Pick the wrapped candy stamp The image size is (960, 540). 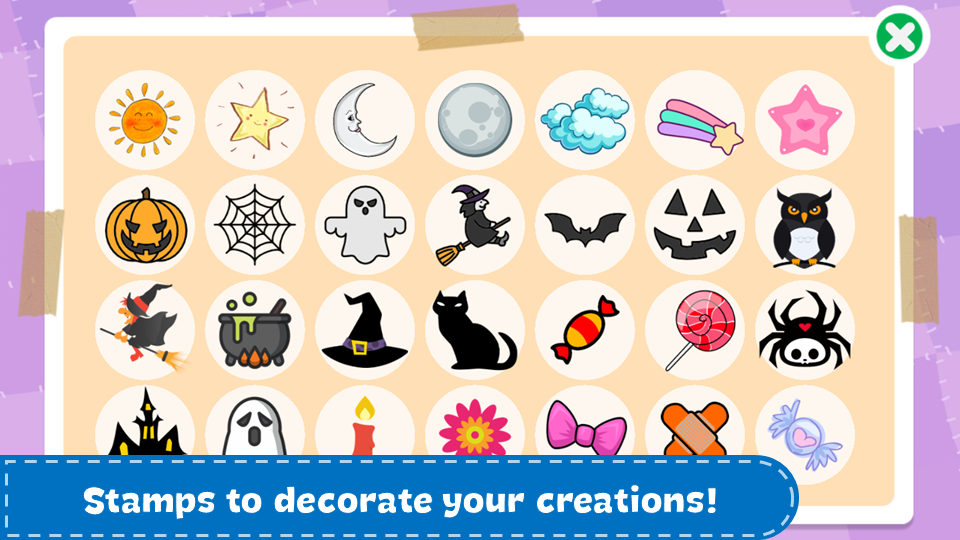click(585, 330)
